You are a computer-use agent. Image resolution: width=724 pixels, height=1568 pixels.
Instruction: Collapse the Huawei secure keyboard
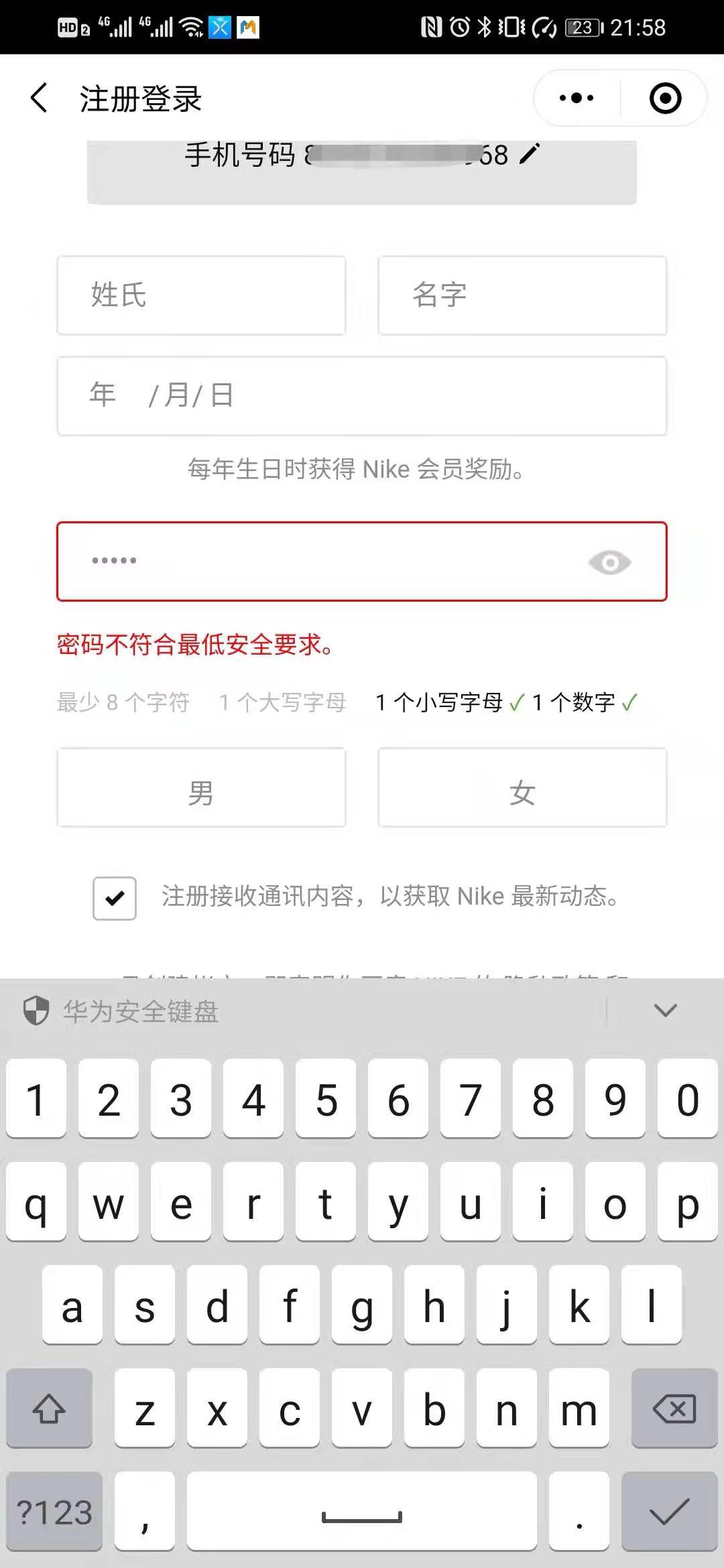(665, 1010)
